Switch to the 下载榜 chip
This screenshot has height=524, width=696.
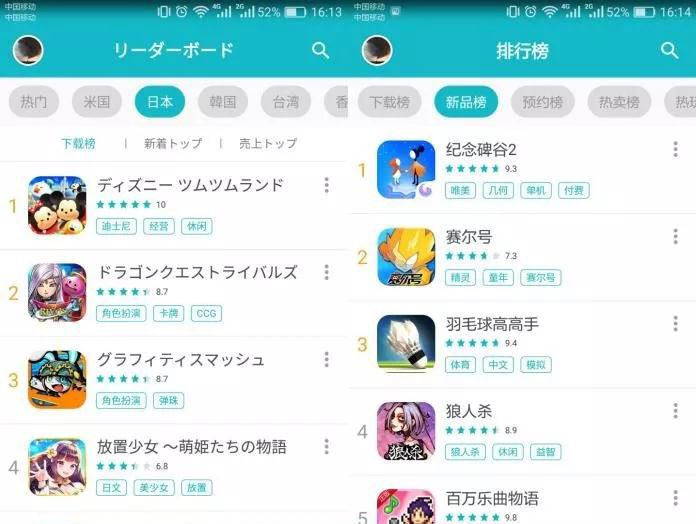point(389,102)
